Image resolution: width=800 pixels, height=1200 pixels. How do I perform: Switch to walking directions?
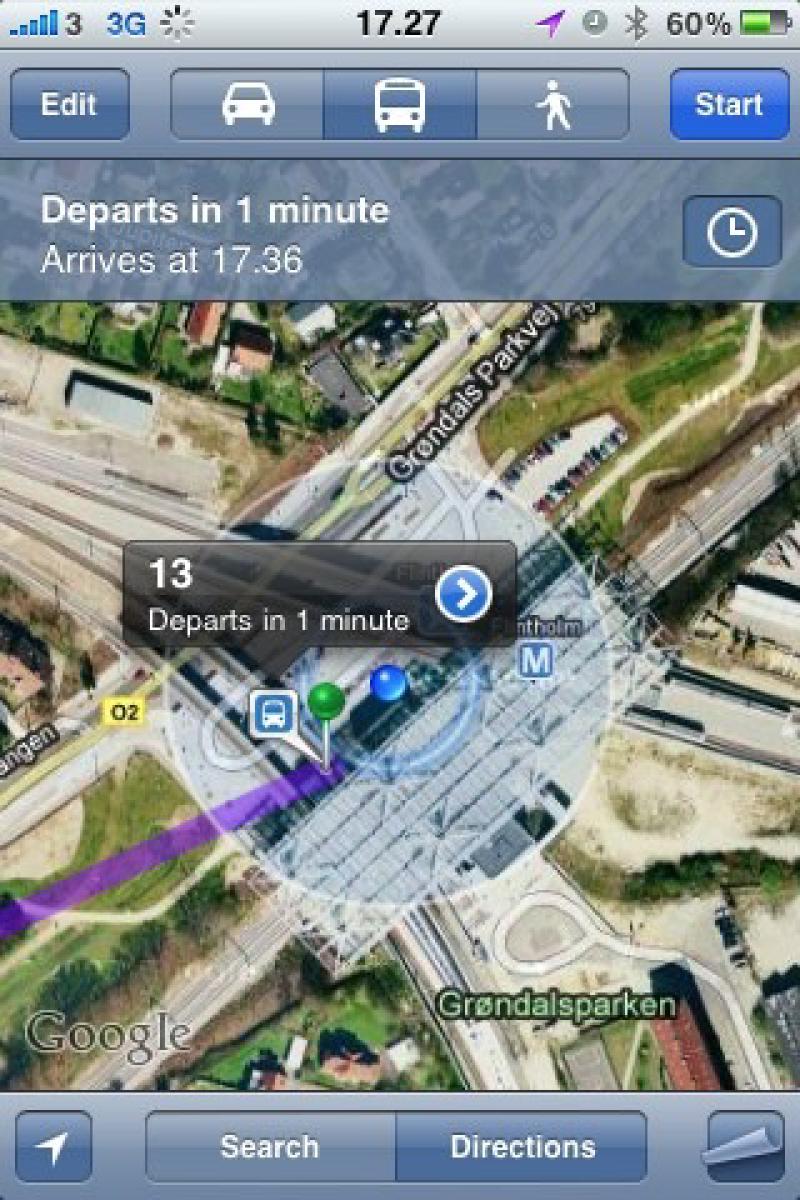(553, 104)
